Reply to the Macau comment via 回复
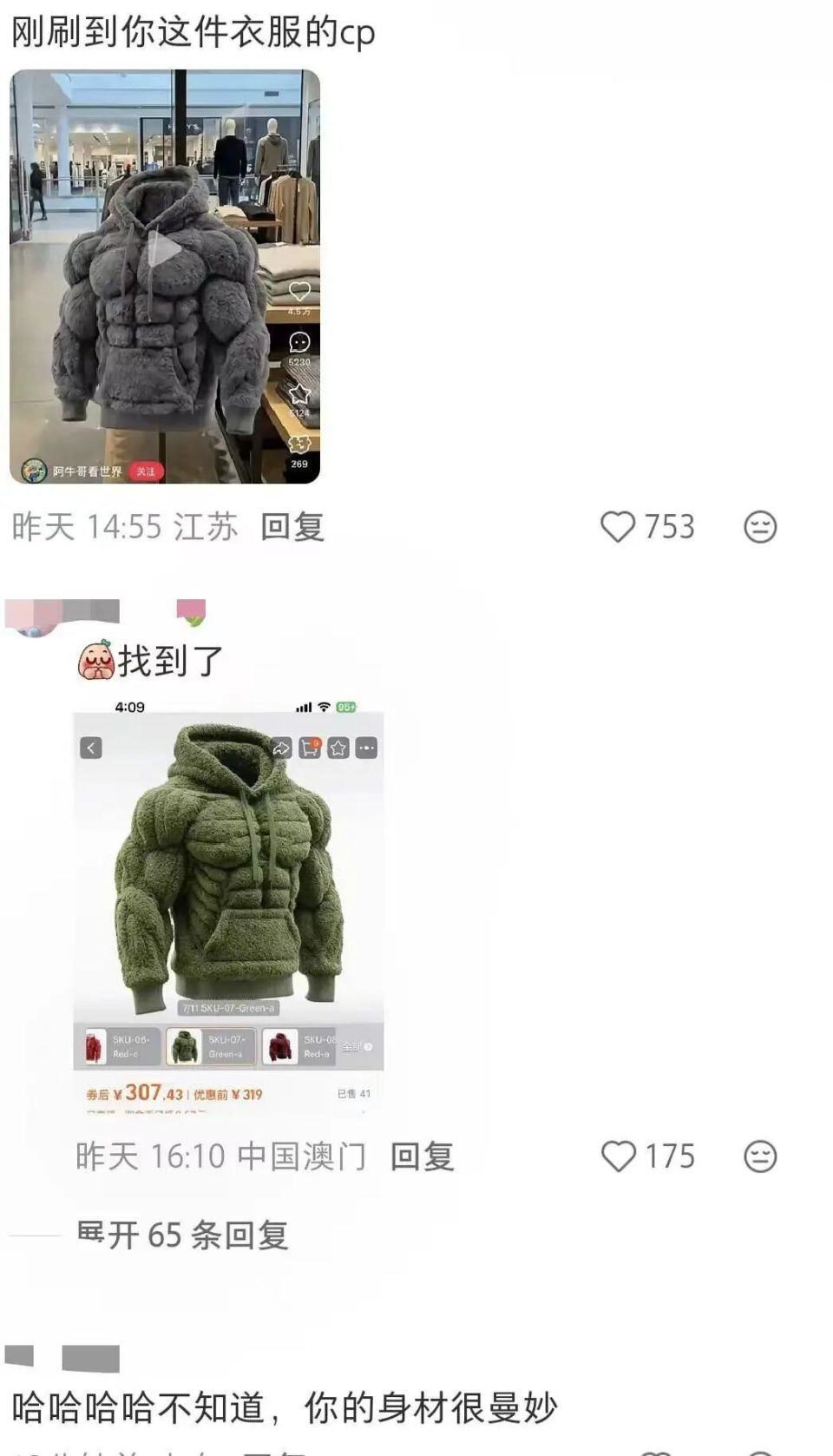833x1456 pixels. tap(423, 1157)
